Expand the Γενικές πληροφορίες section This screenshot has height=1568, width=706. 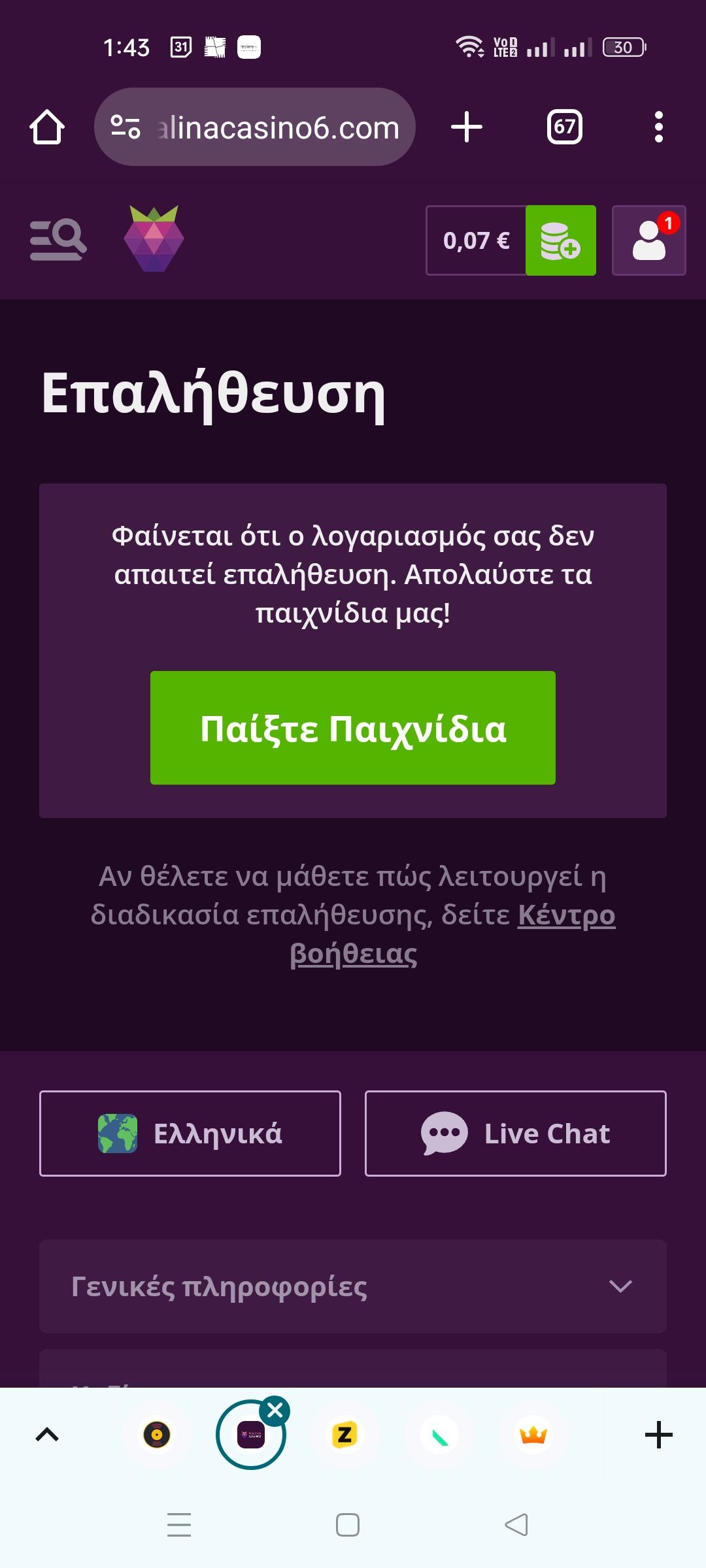pos(353,1286)
